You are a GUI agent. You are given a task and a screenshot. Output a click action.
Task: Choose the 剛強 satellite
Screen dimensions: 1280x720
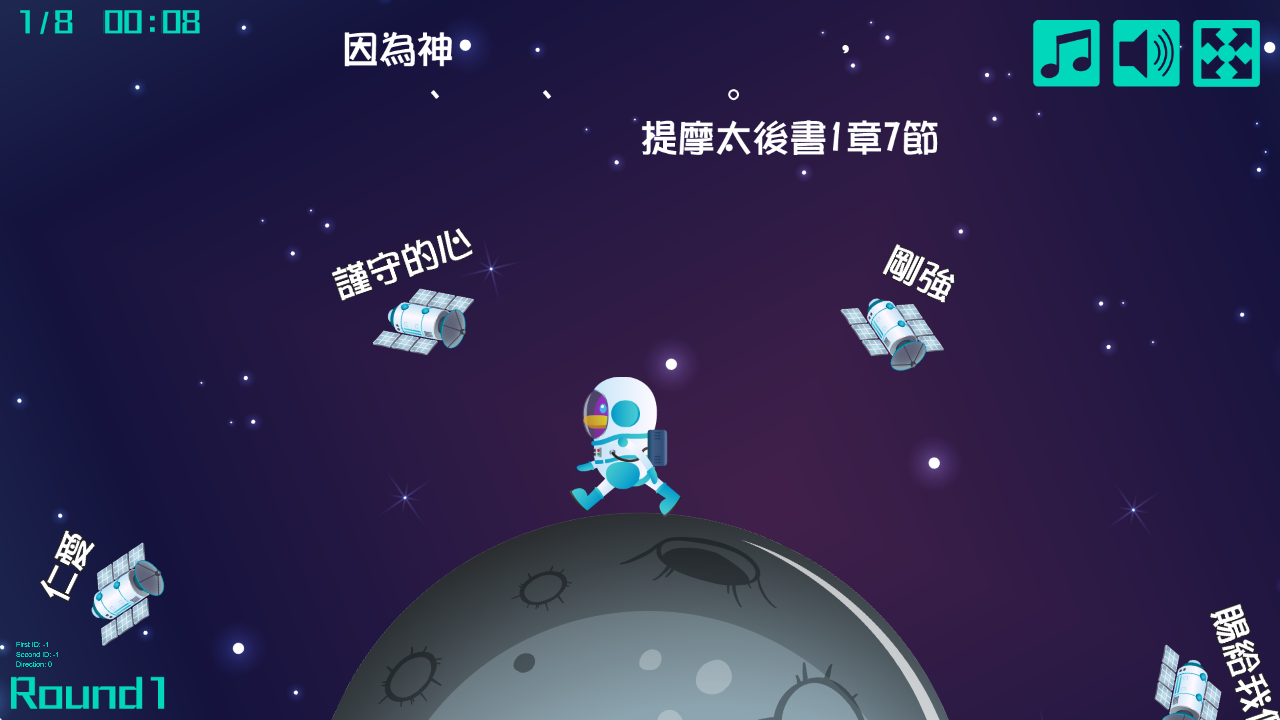point(893,331)
